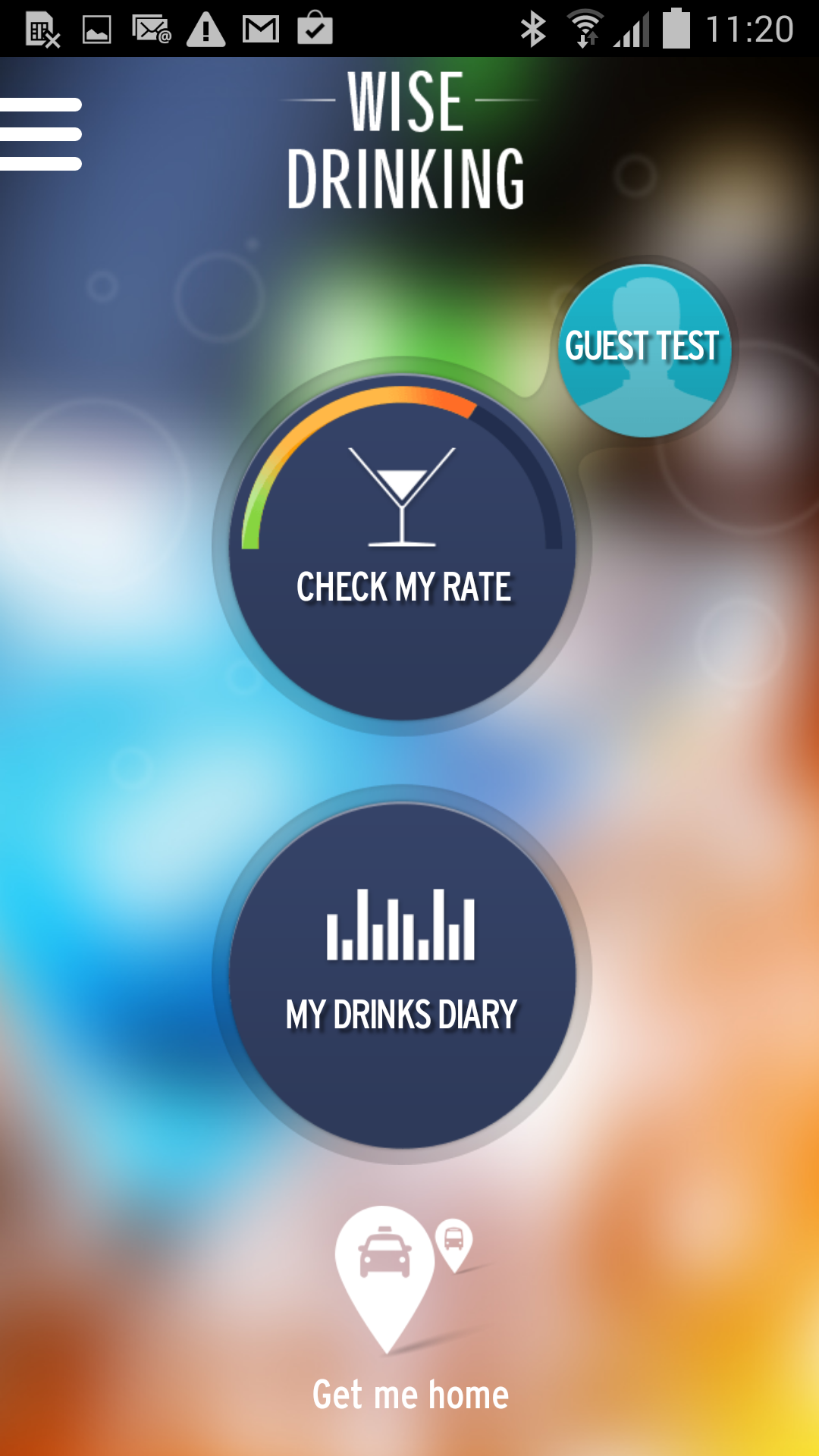Tap Check My Rate button
819x1456 pixels.
point(402,548)
